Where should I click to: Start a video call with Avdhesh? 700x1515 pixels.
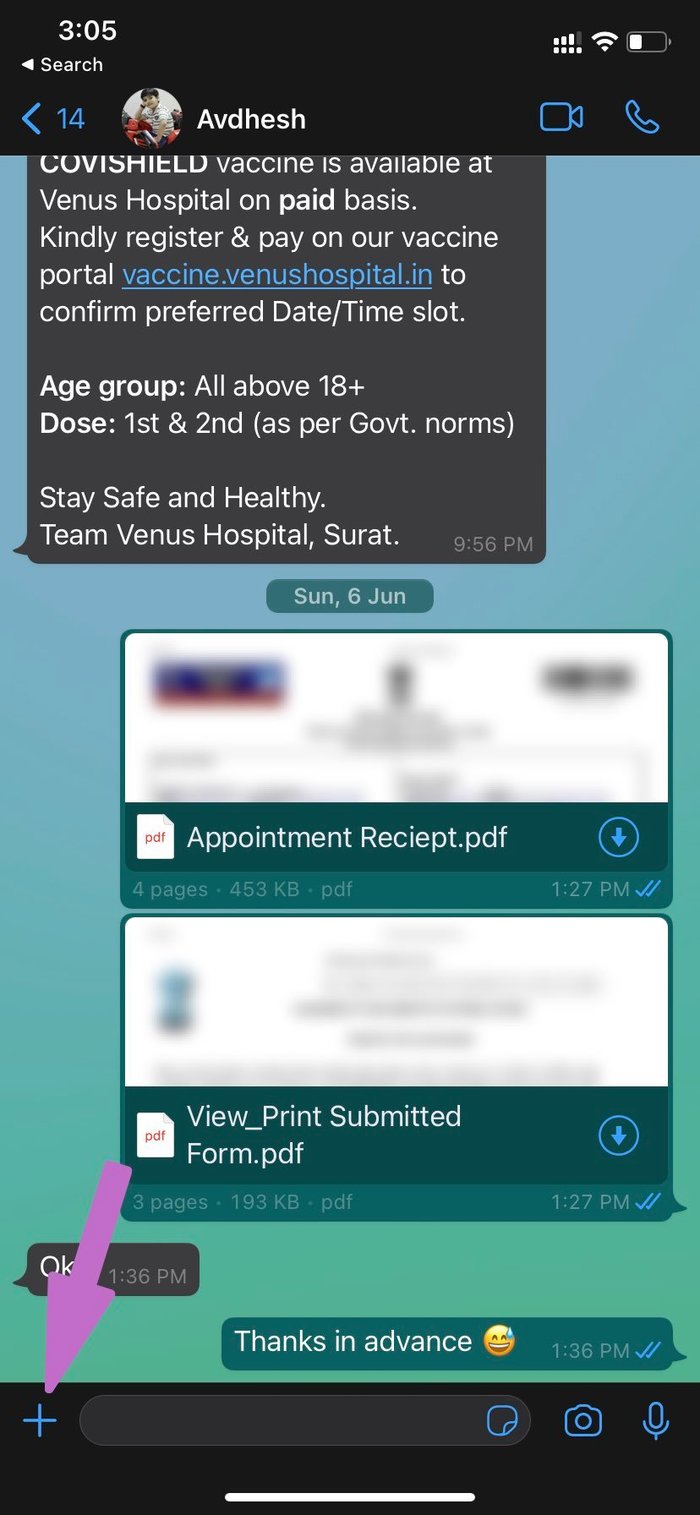pos(561,118)
